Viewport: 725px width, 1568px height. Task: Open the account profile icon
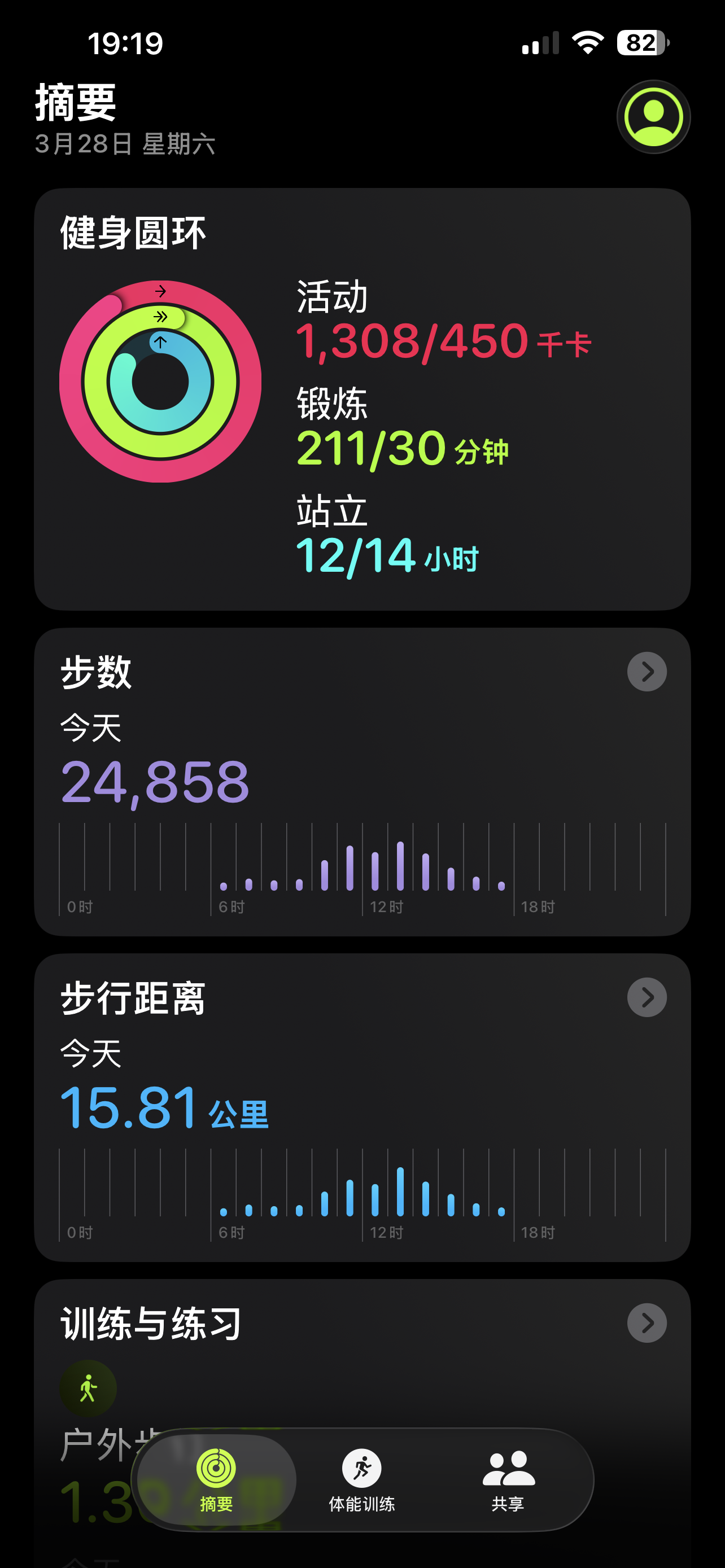[x=653, y=117]
